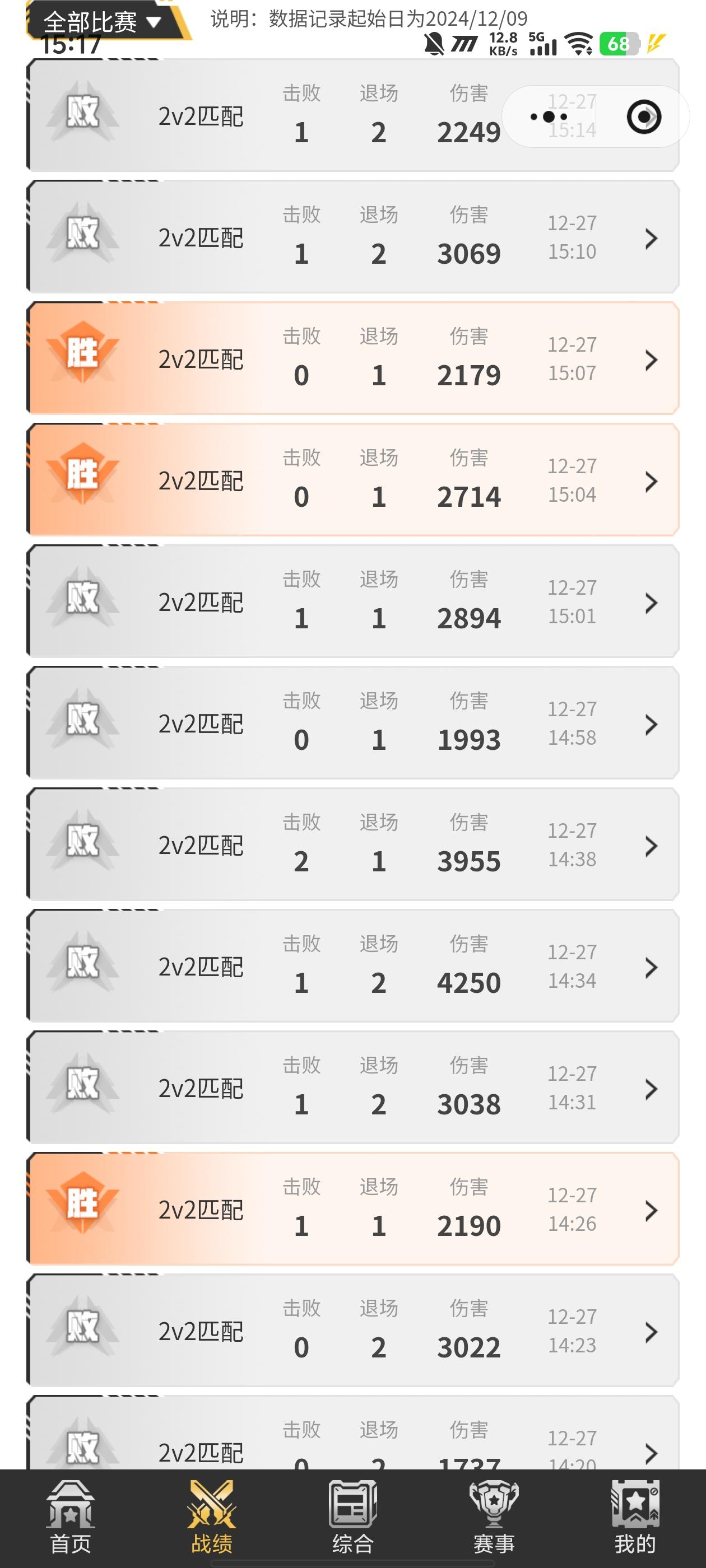View the 14:58 loss with 1993 damage
706x1568 pixels.
[x=352, y=723]
